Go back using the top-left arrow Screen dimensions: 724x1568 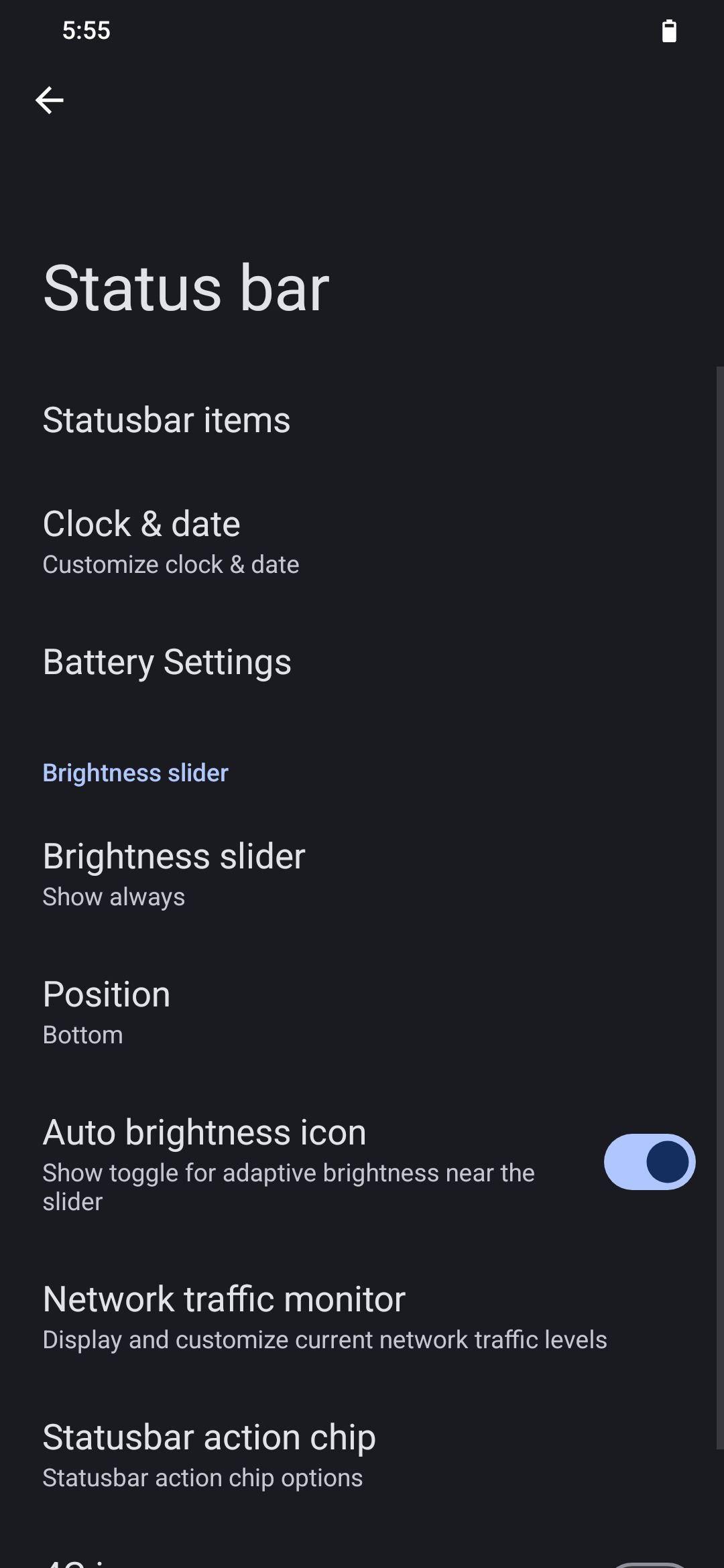click(x=50, y=101)
